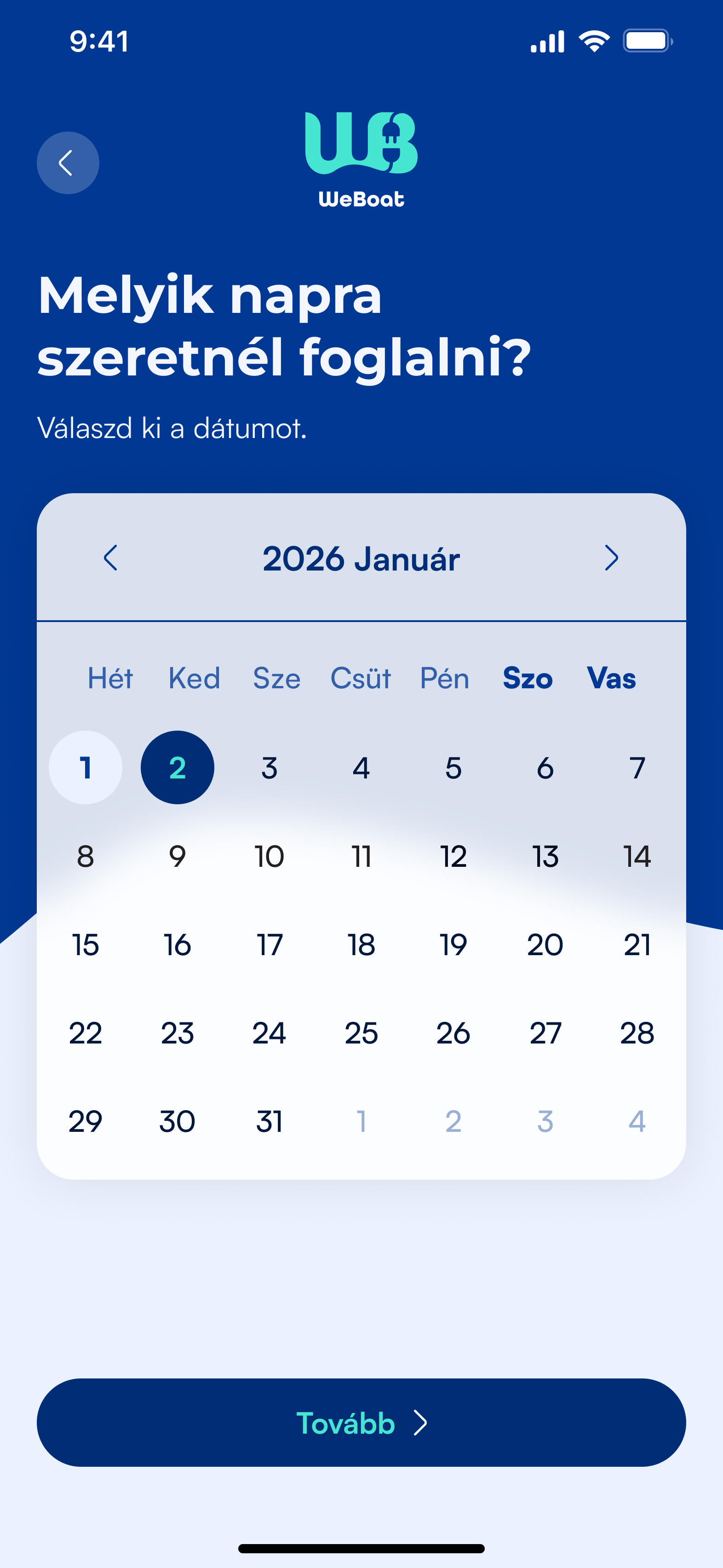Tap the greyed-out 3 of next month

coord(545,1121)
